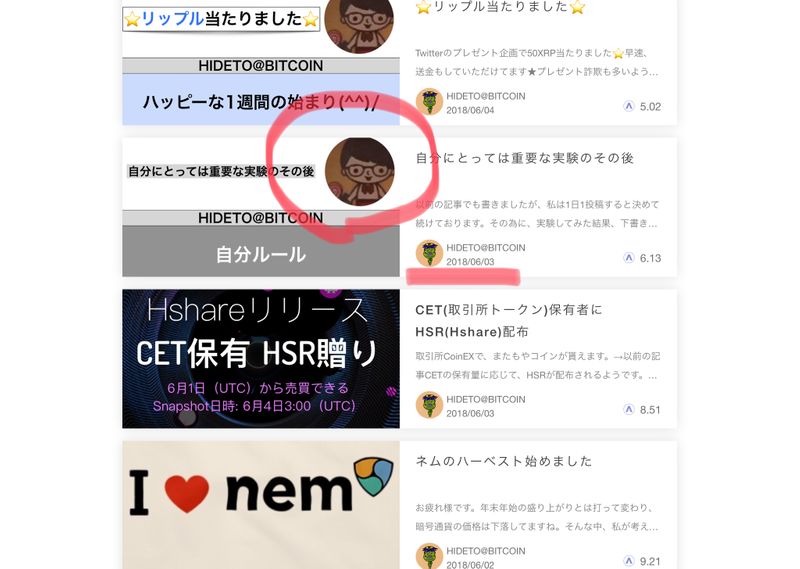Open the リップル当たりました article thumbnail
Viewport: 800px width, 569px height.
coord(260,62)
